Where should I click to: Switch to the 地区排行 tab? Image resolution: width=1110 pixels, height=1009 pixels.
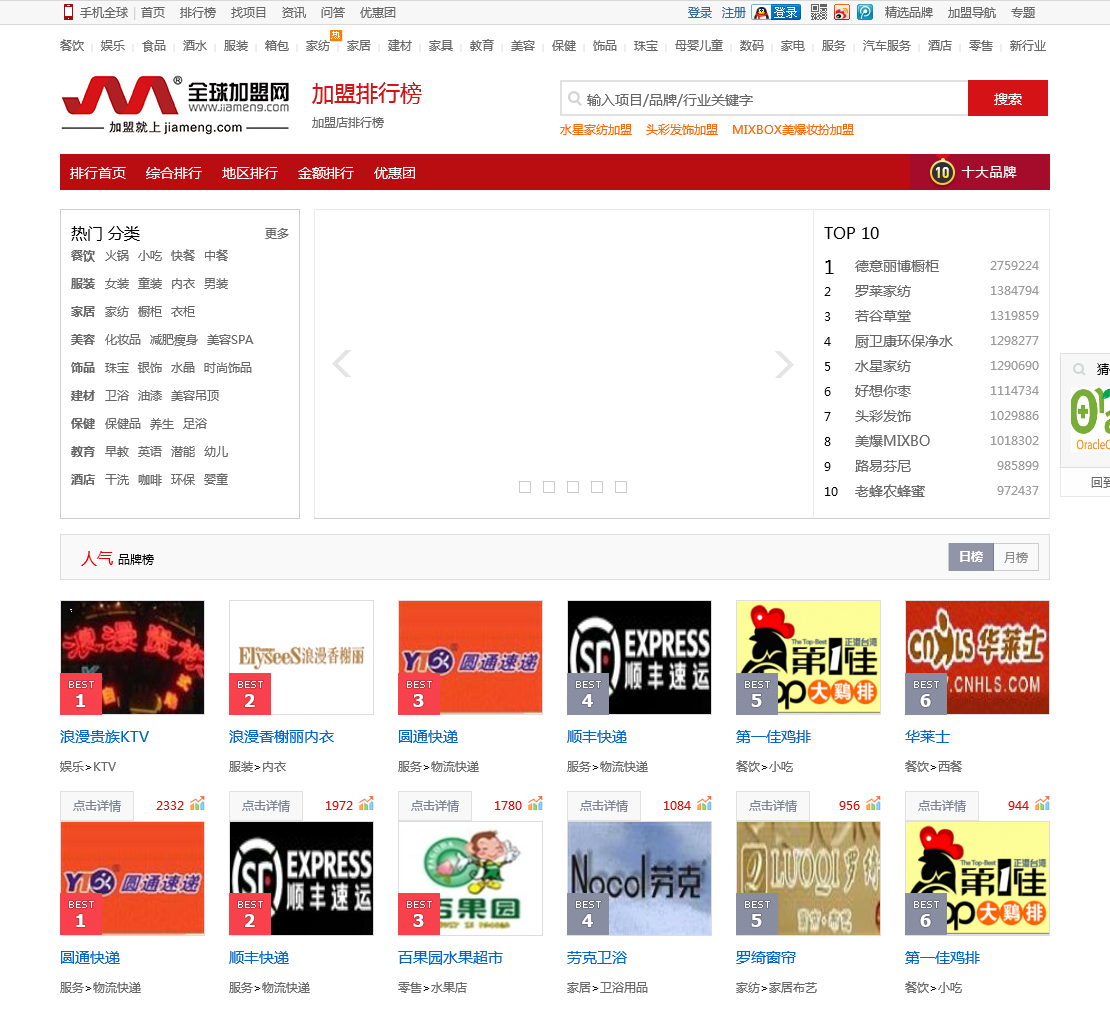(x=249, y=173)
